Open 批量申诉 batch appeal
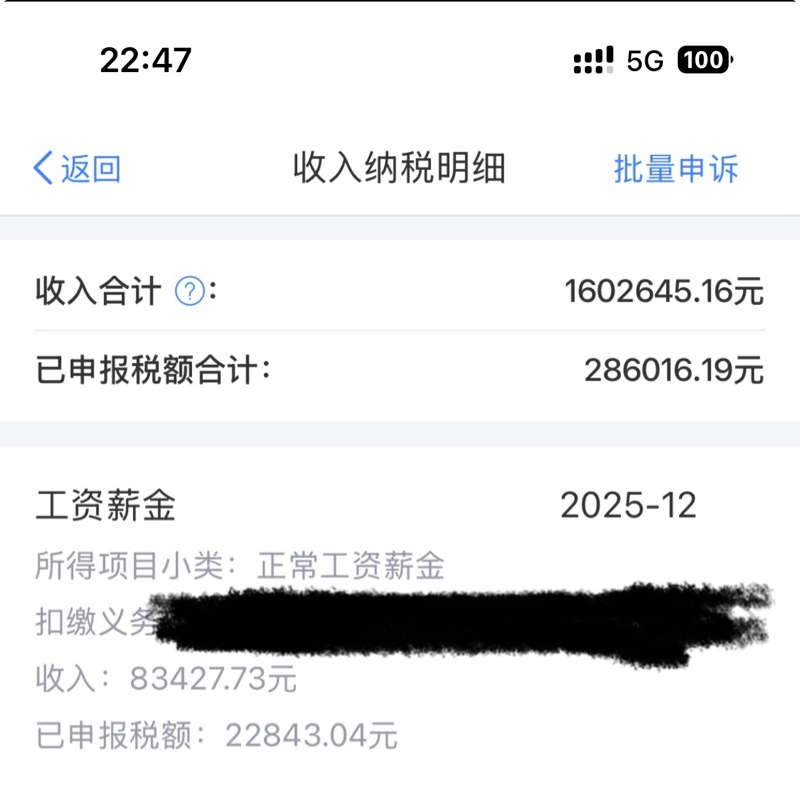The width and height of the screenshot is (800, 791). (676, 169)
